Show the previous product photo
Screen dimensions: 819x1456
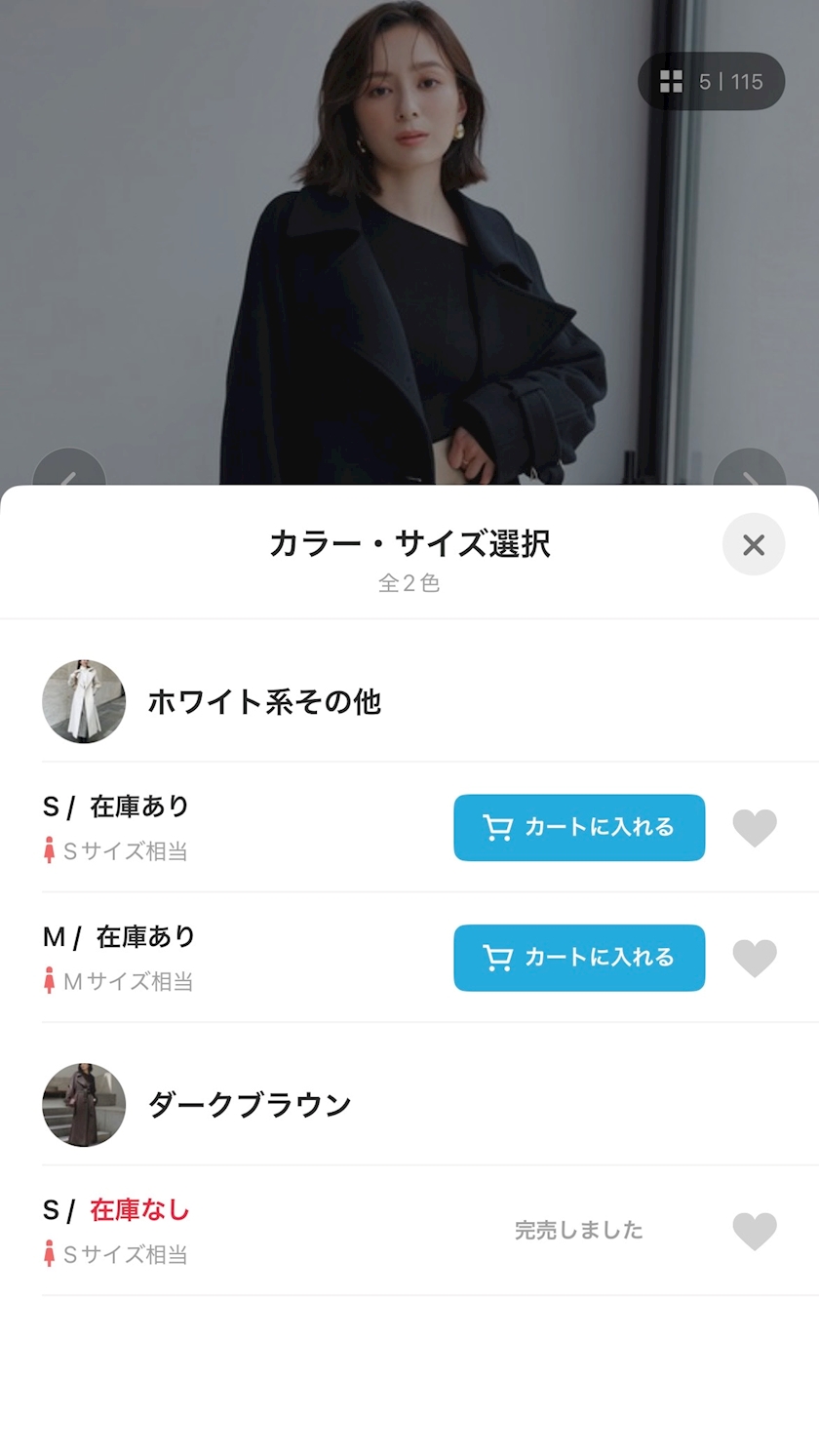click(68, 472)
